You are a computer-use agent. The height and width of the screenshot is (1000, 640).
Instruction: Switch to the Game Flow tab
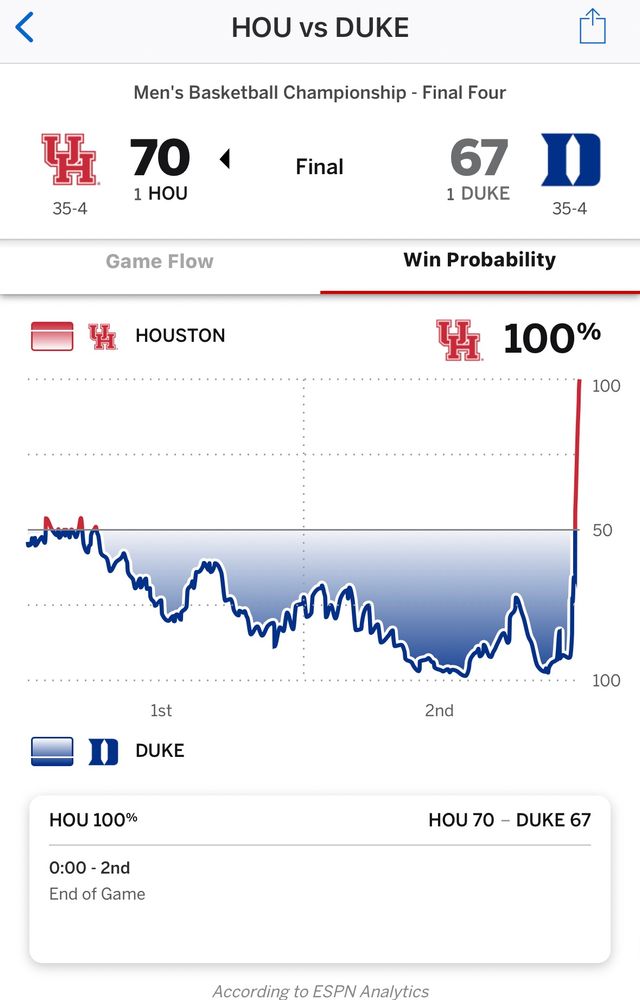[x=160, y=262]
